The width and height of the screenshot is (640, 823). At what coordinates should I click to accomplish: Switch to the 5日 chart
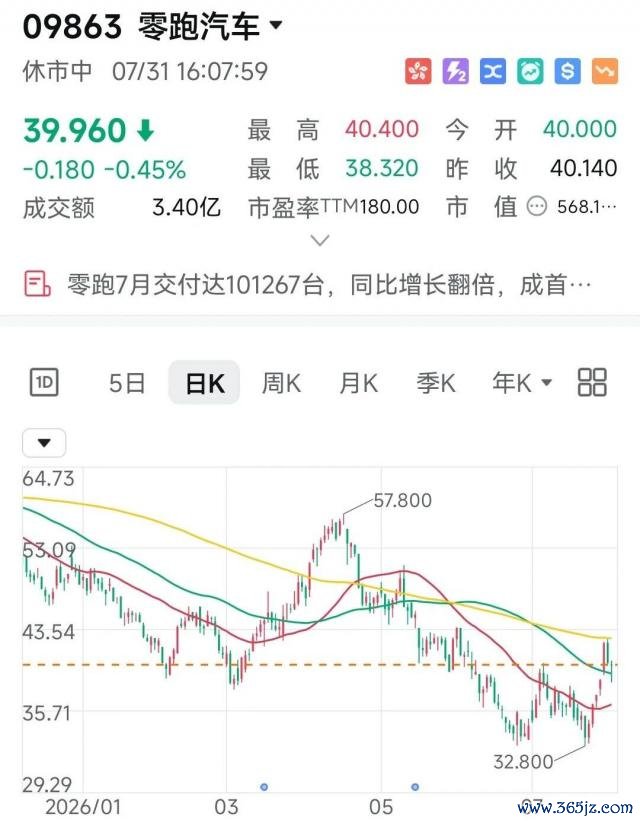point(127,383)
